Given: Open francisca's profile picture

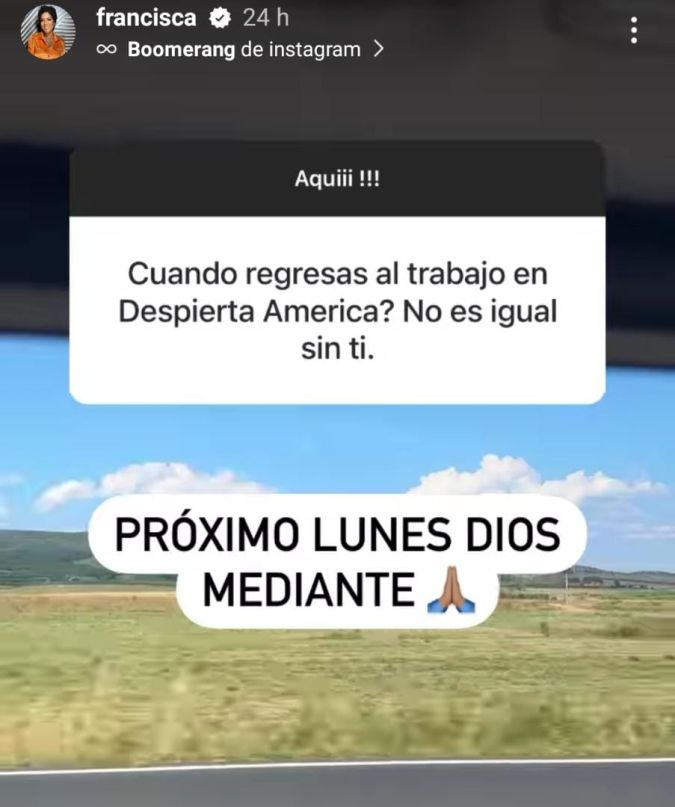Looking at the screenshot, I should tap(48, 32).
